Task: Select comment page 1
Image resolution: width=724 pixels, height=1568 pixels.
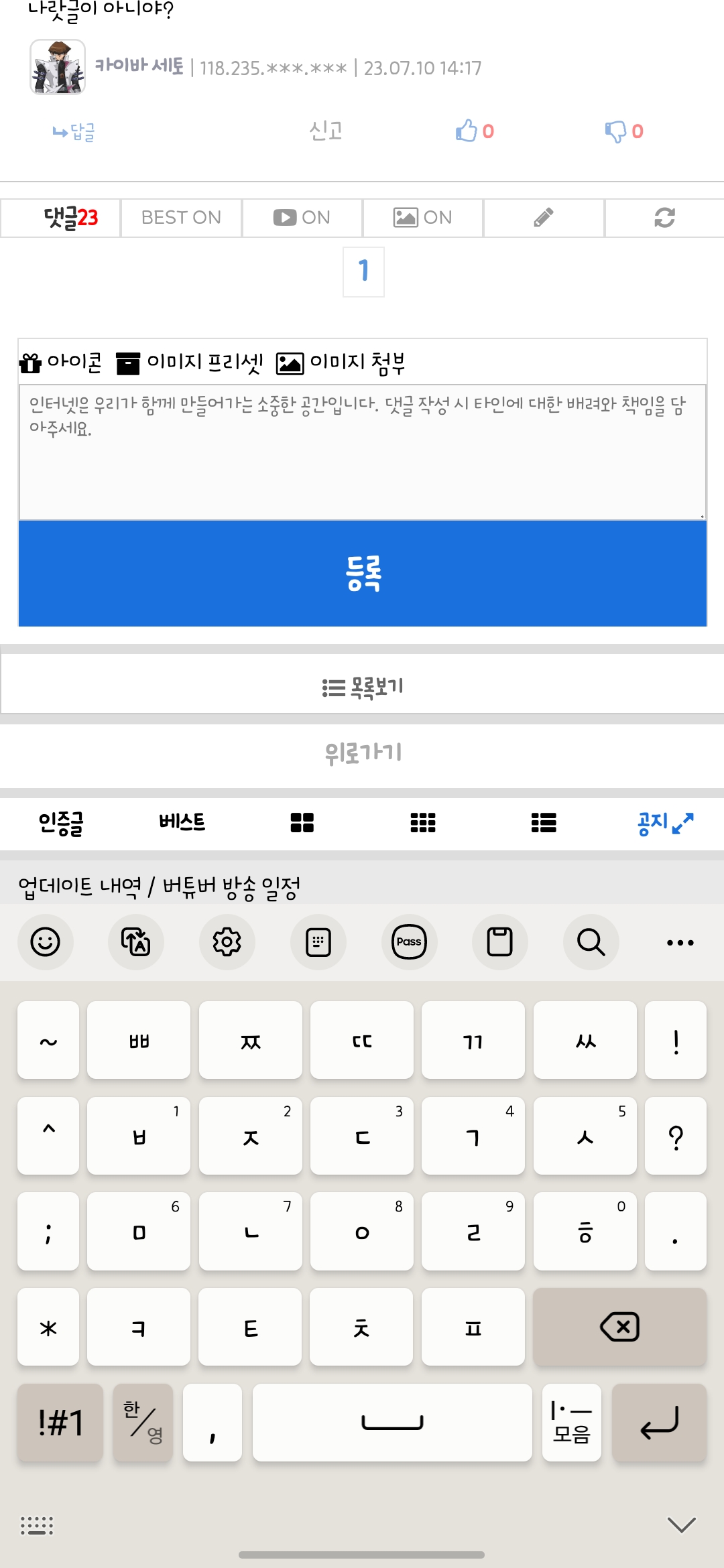Action: [363, 271]
